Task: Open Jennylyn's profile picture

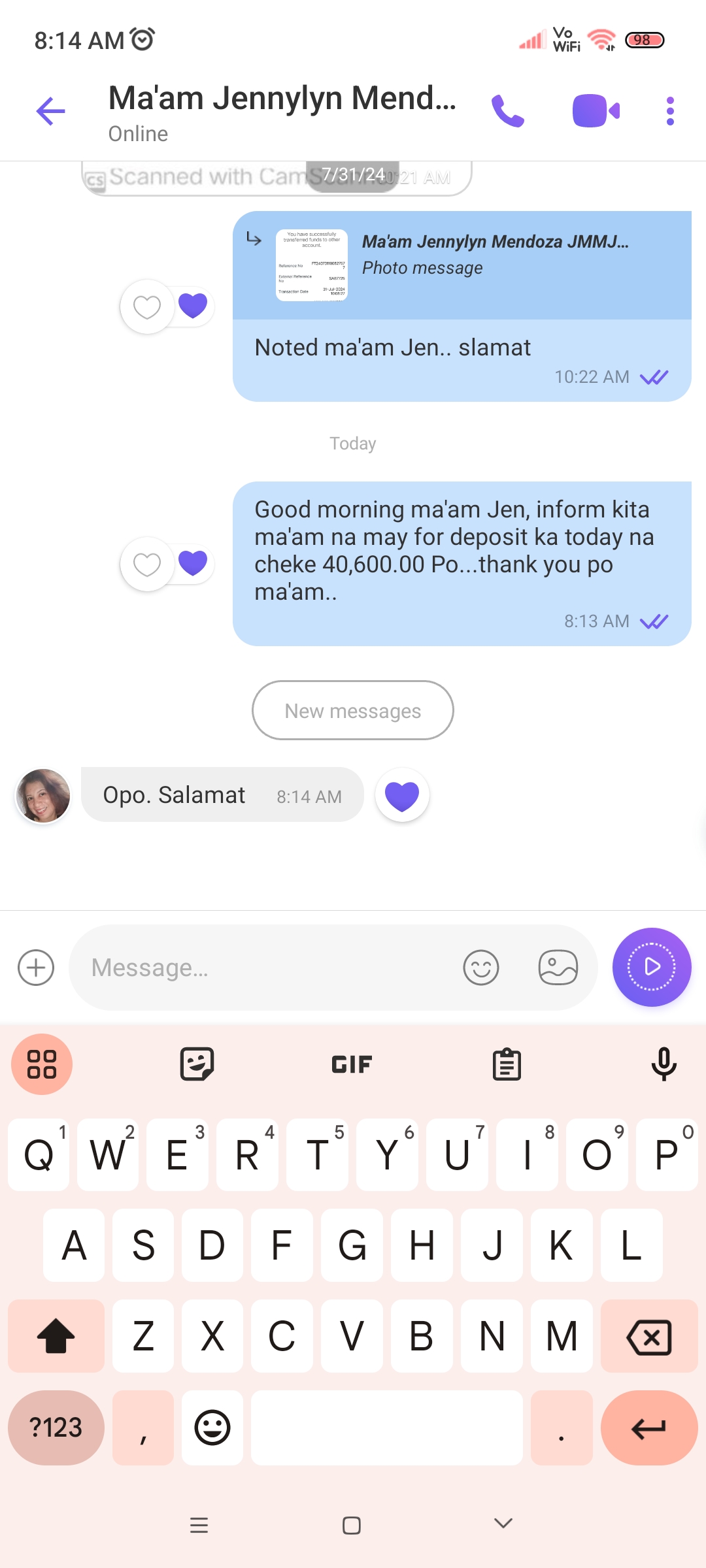Action: (x=43, y=796)
